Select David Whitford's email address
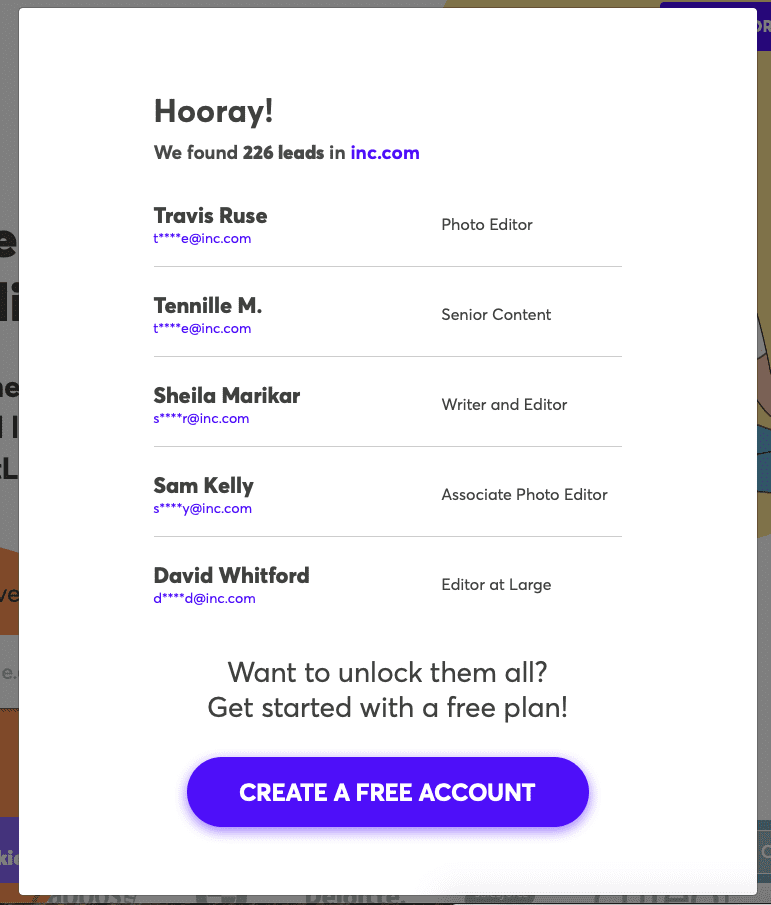The height and width of the screenshot is (905, 771). click(204, 599)
